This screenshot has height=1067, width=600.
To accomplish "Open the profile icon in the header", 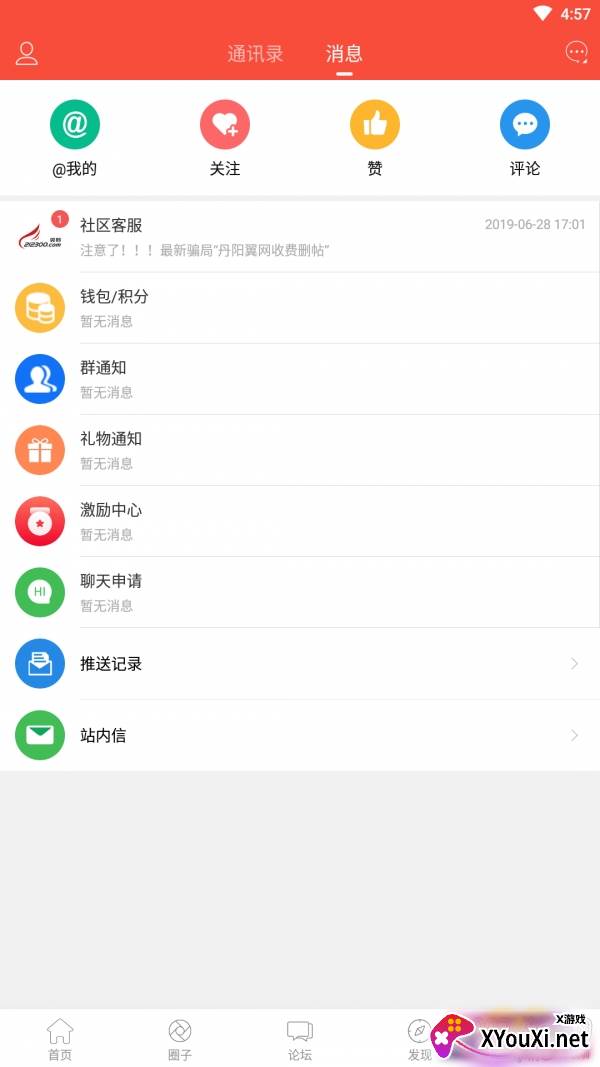I will [x=27, y=53].
